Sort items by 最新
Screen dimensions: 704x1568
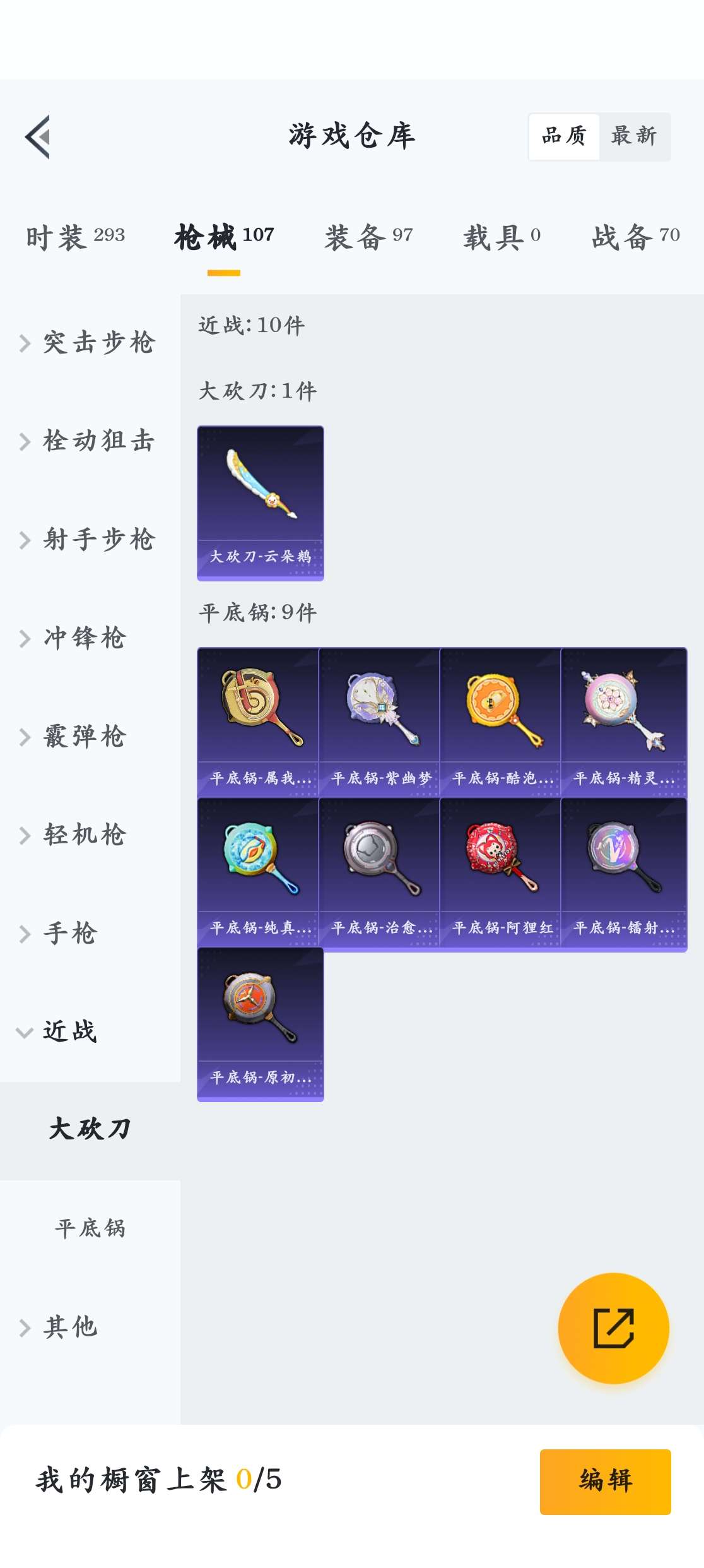634,136
